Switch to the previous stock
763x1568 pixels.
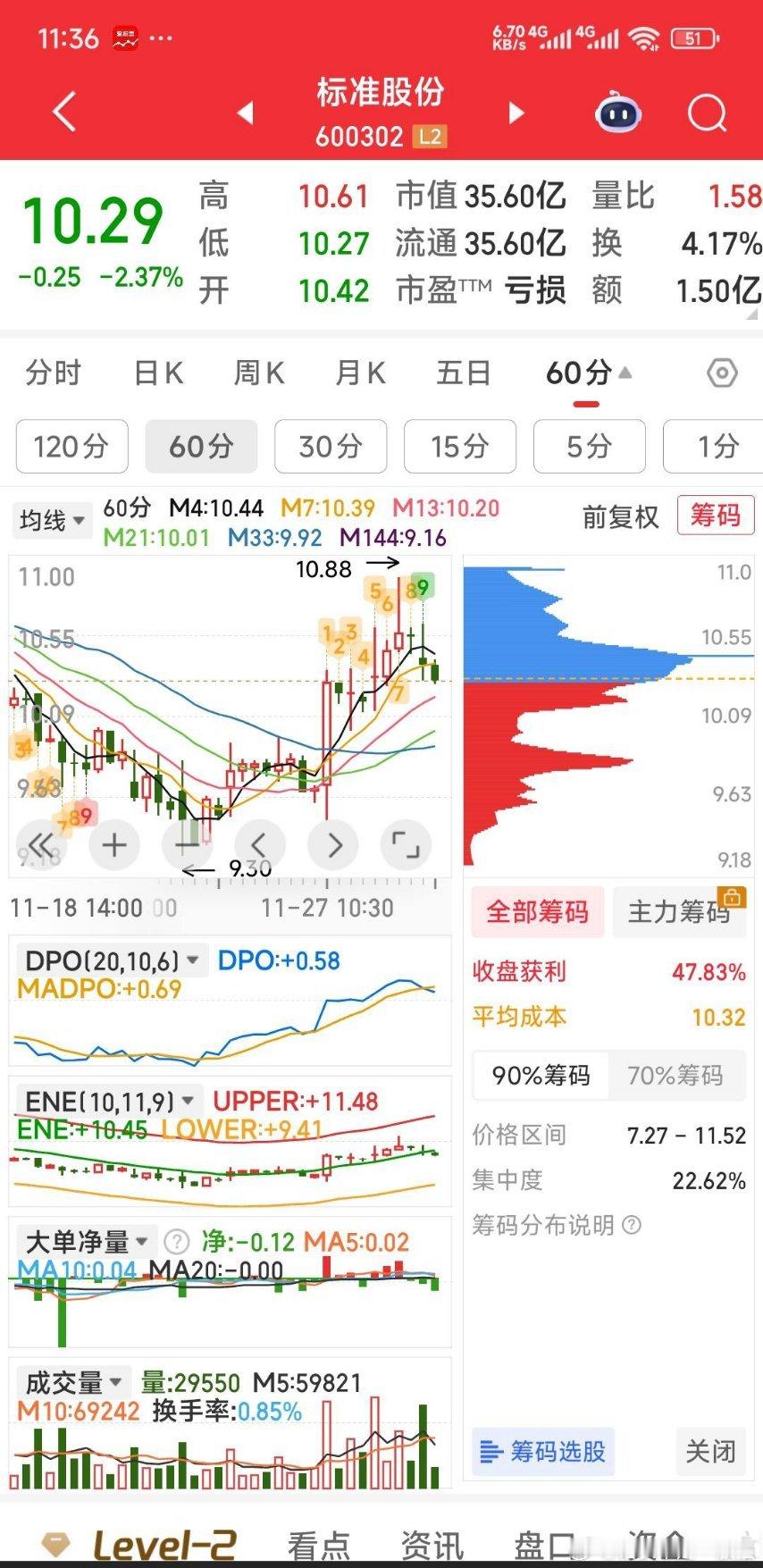click(246, 113)
